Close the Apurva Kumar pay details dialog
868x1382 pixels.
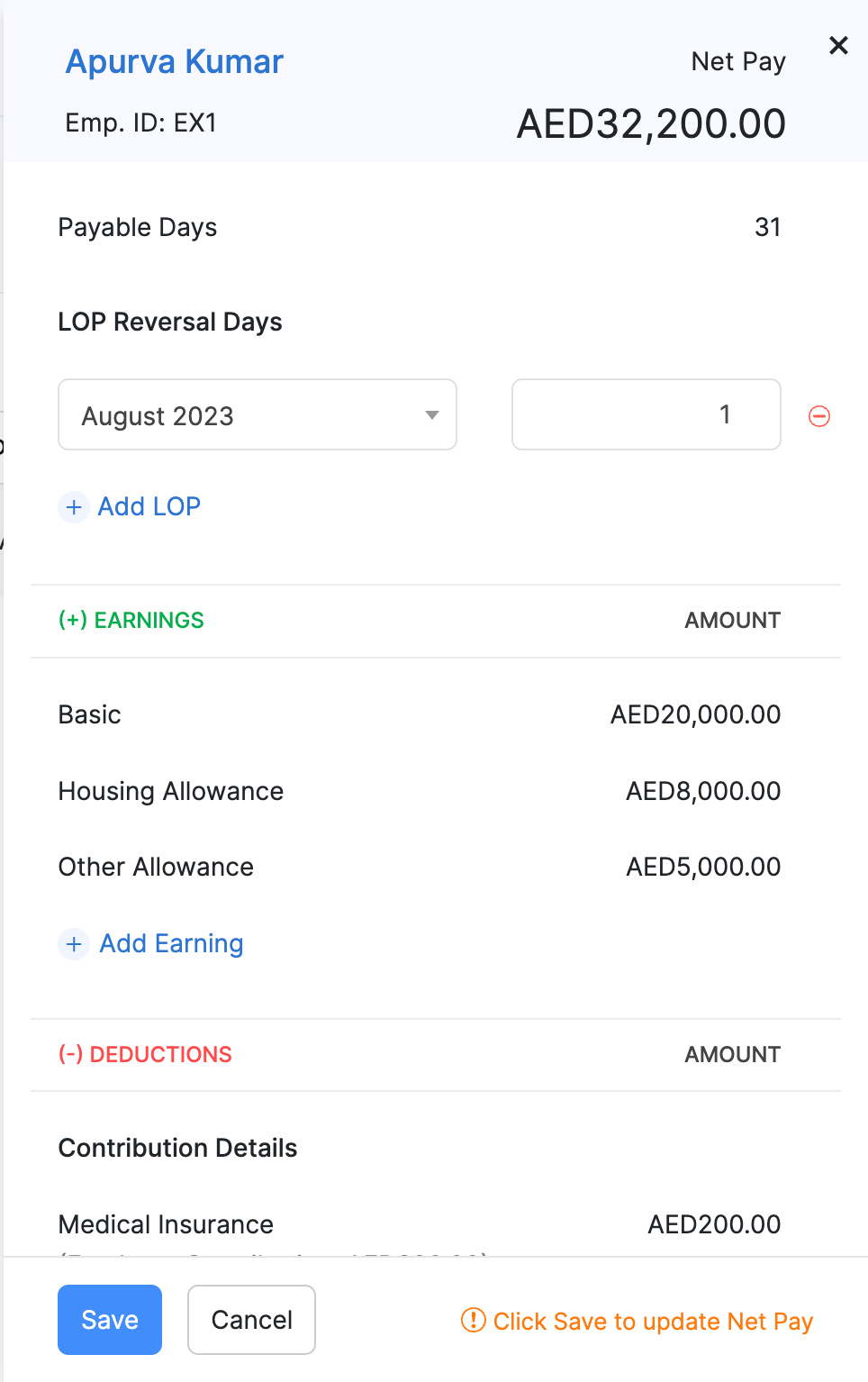point(838,45)
